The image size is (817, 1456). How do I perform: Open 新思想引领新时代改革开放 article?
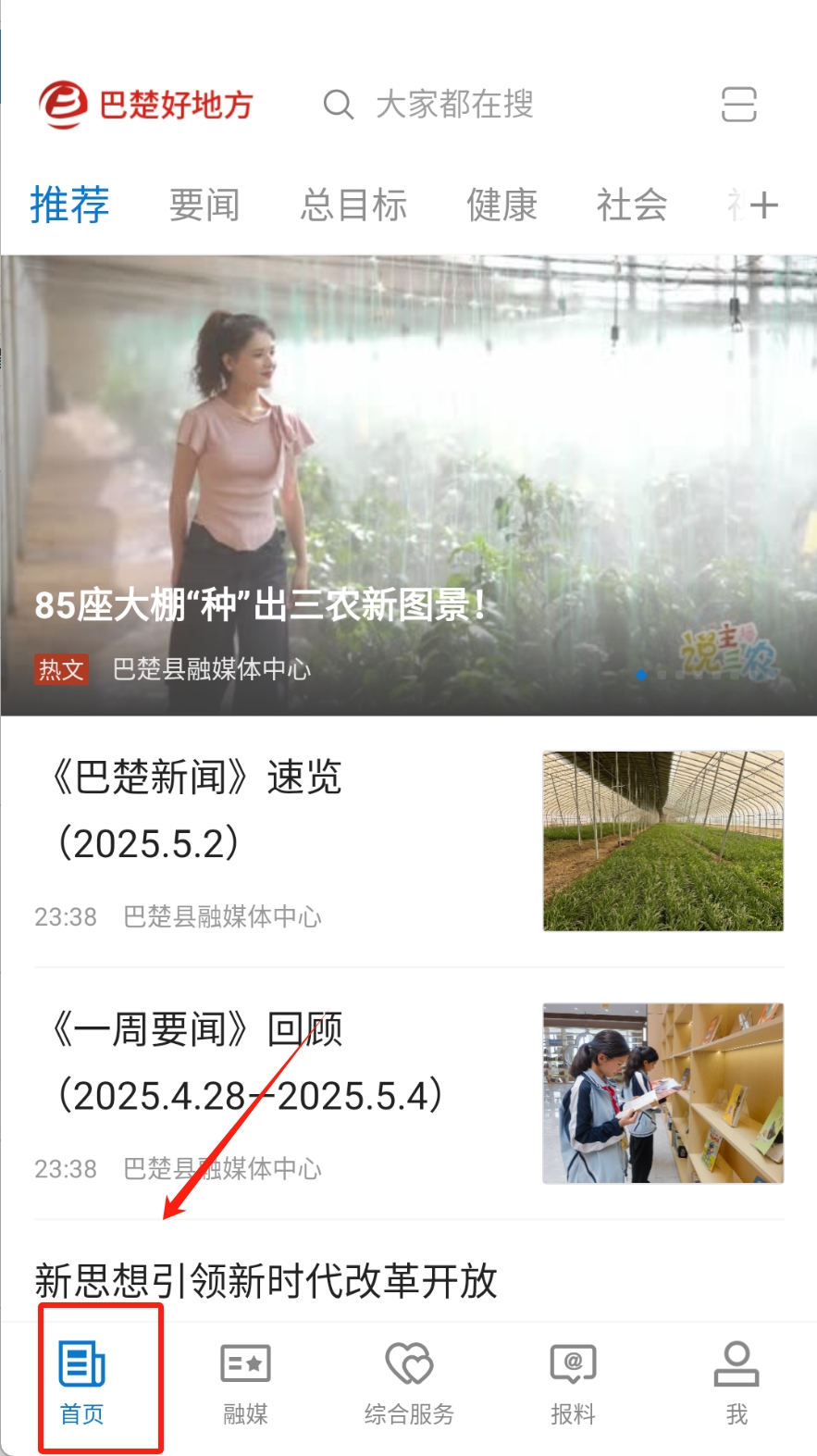point(266,1281)
